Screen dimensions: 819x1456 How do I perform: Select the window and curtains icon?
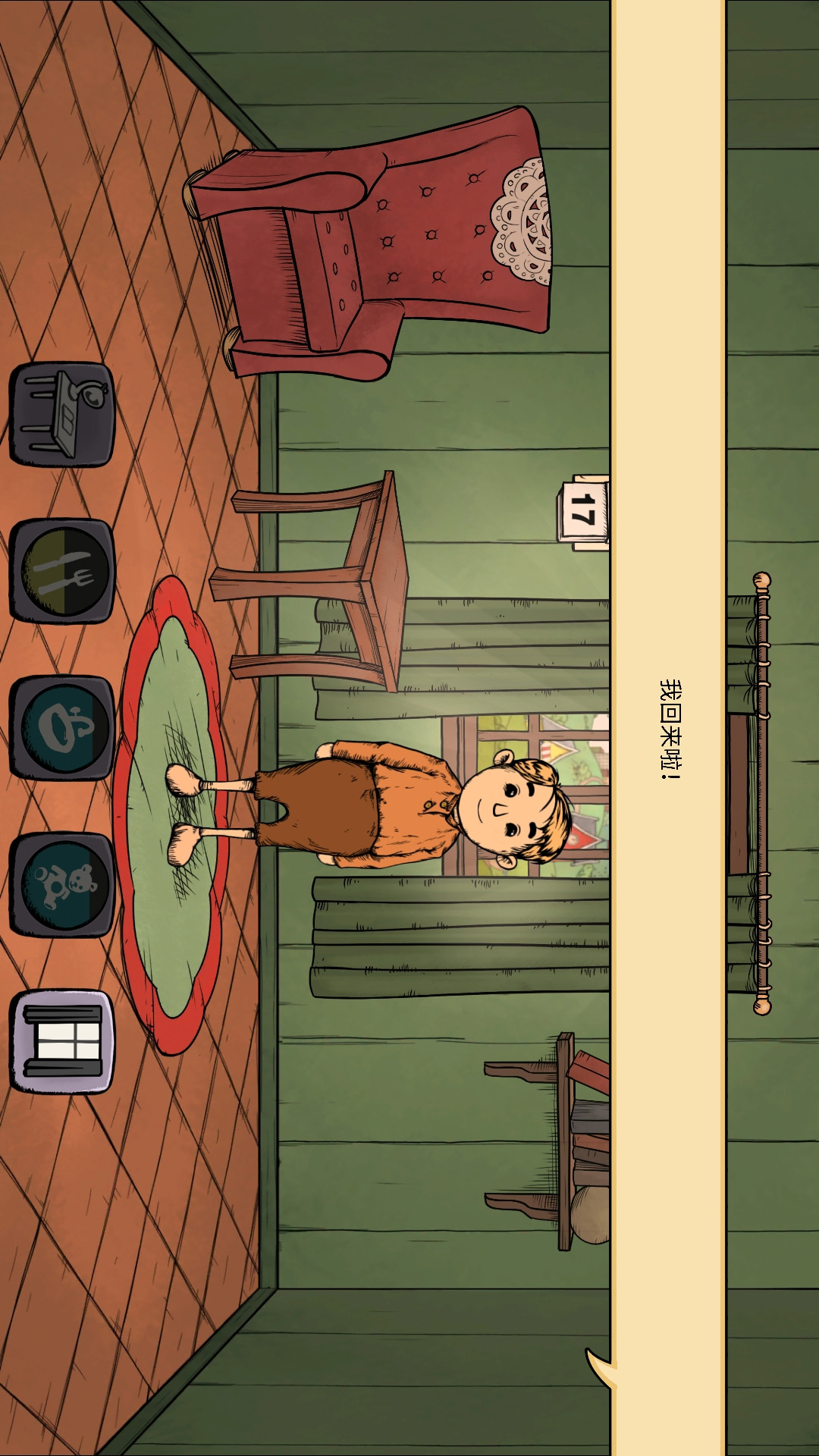(62, 1042)
